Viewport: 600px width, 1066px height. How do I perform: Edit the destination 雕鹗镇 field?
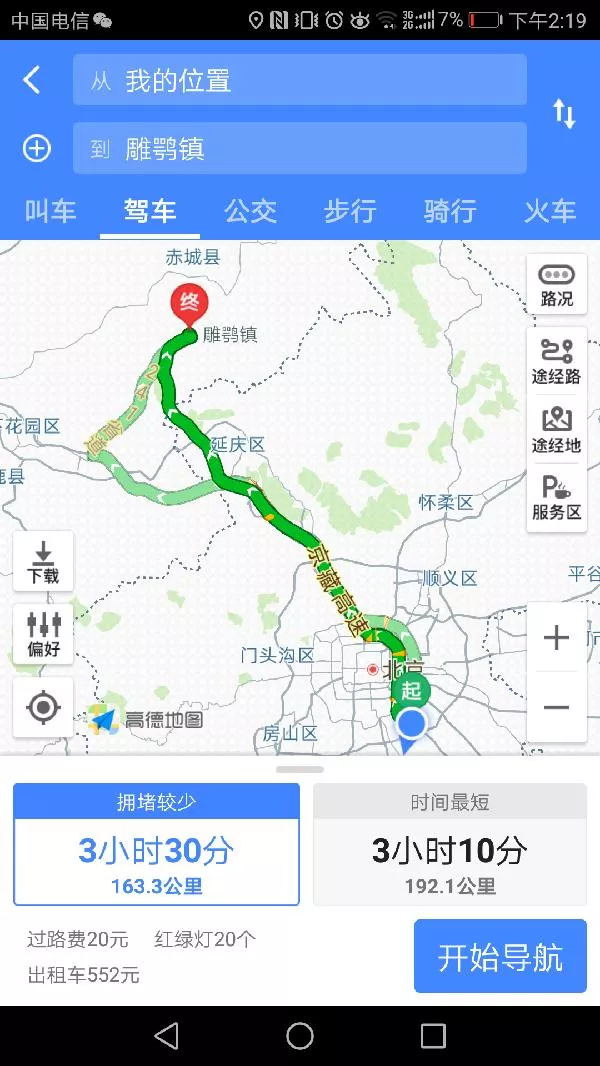pyautogui.click(x=299, y=149)
